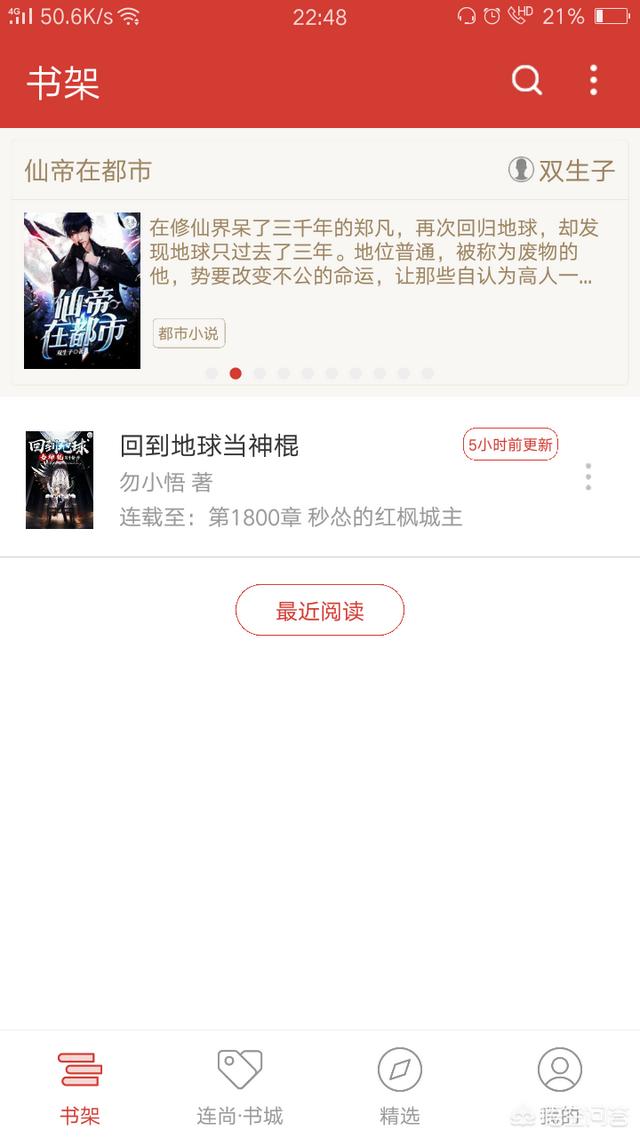The width and height of the screenshot is (640, 1138).
Task: Open options menu for 回到地球当神棍
Action: (x=588, y=477)
